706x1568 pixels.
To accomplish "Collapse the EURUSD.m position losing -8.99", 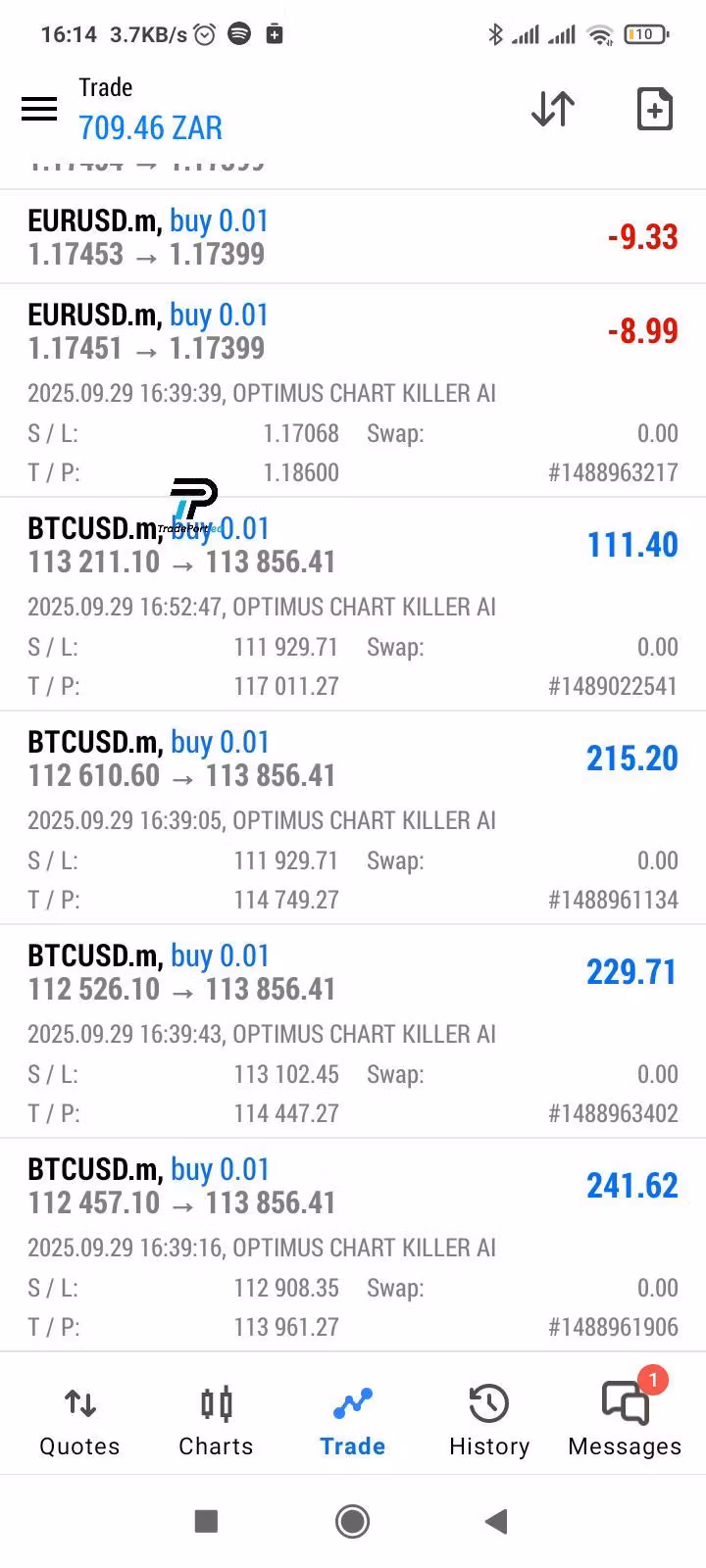I will [x=353, y=391].
